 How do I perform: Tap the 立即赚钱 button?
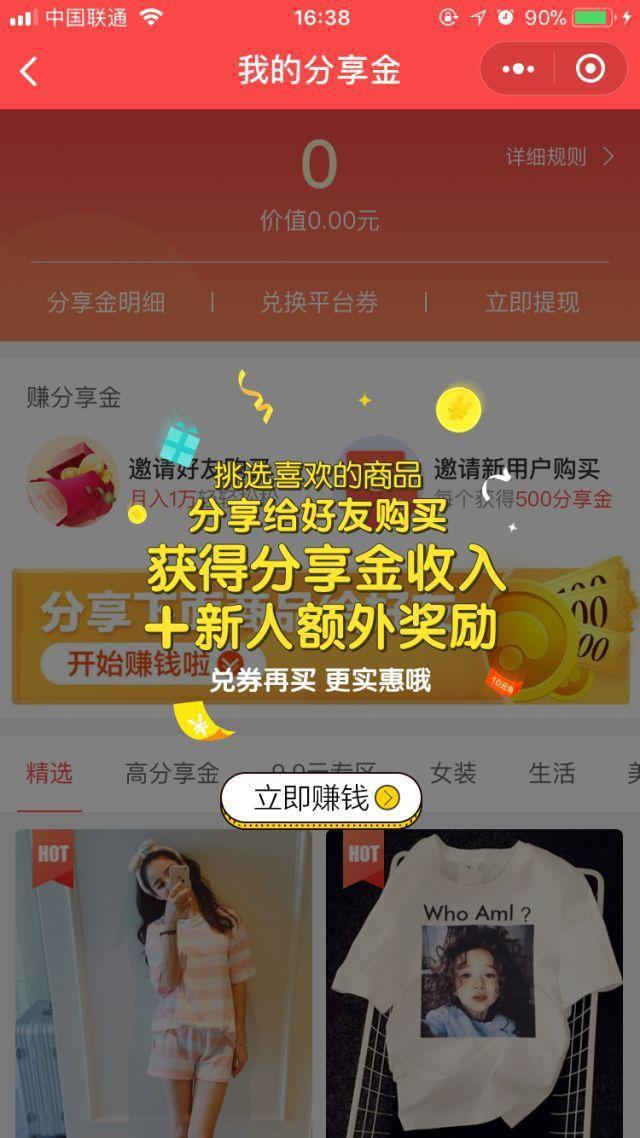point(321,798)
